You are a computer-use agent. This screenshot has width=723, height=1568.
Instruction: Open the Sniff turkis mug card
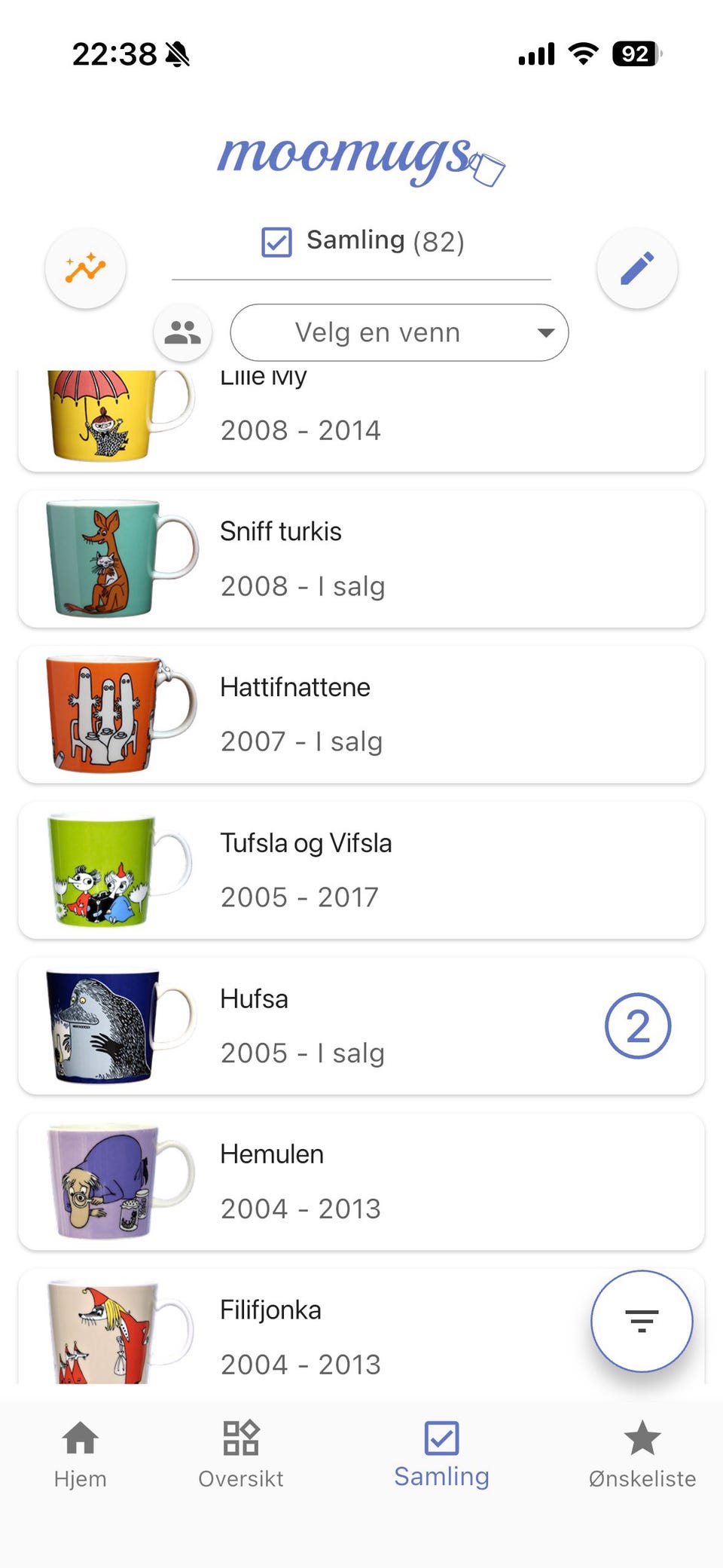pos(361,558)
